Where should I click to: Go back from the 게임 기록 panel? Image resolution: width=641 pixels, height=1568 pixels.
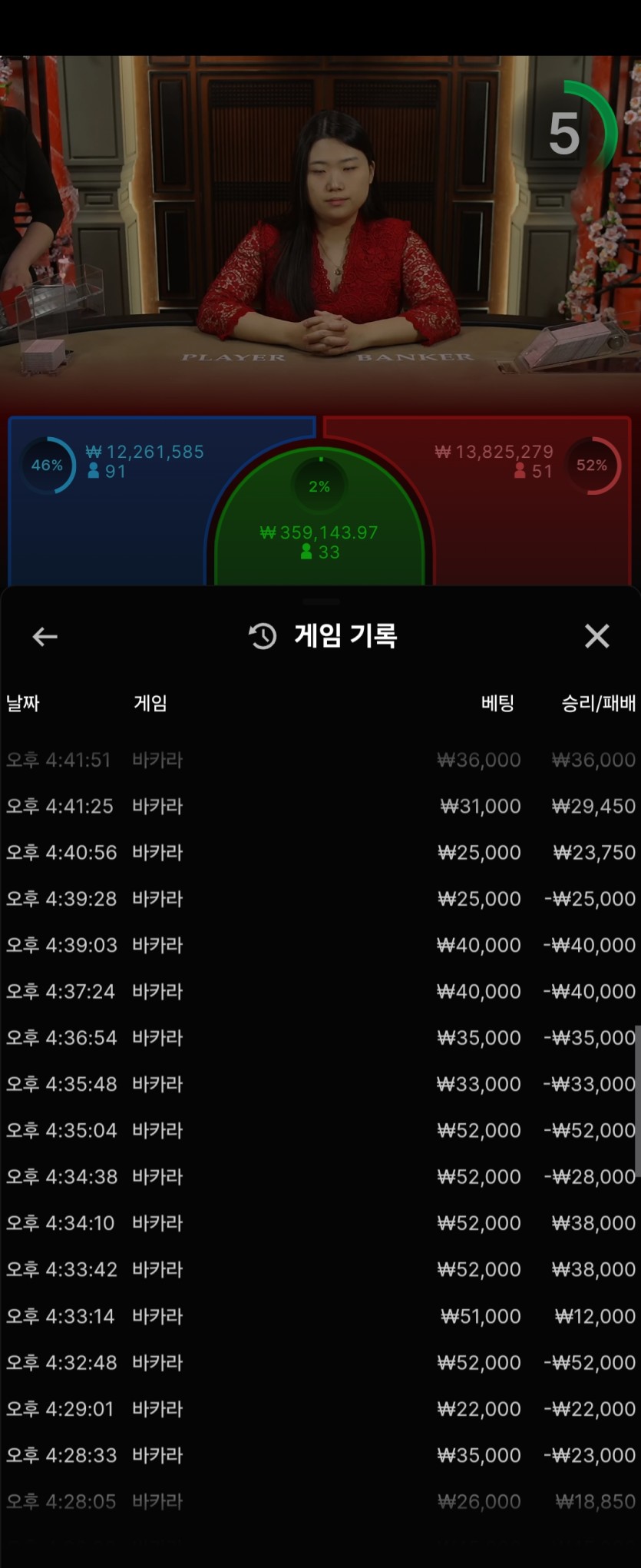tap(45, 636)
